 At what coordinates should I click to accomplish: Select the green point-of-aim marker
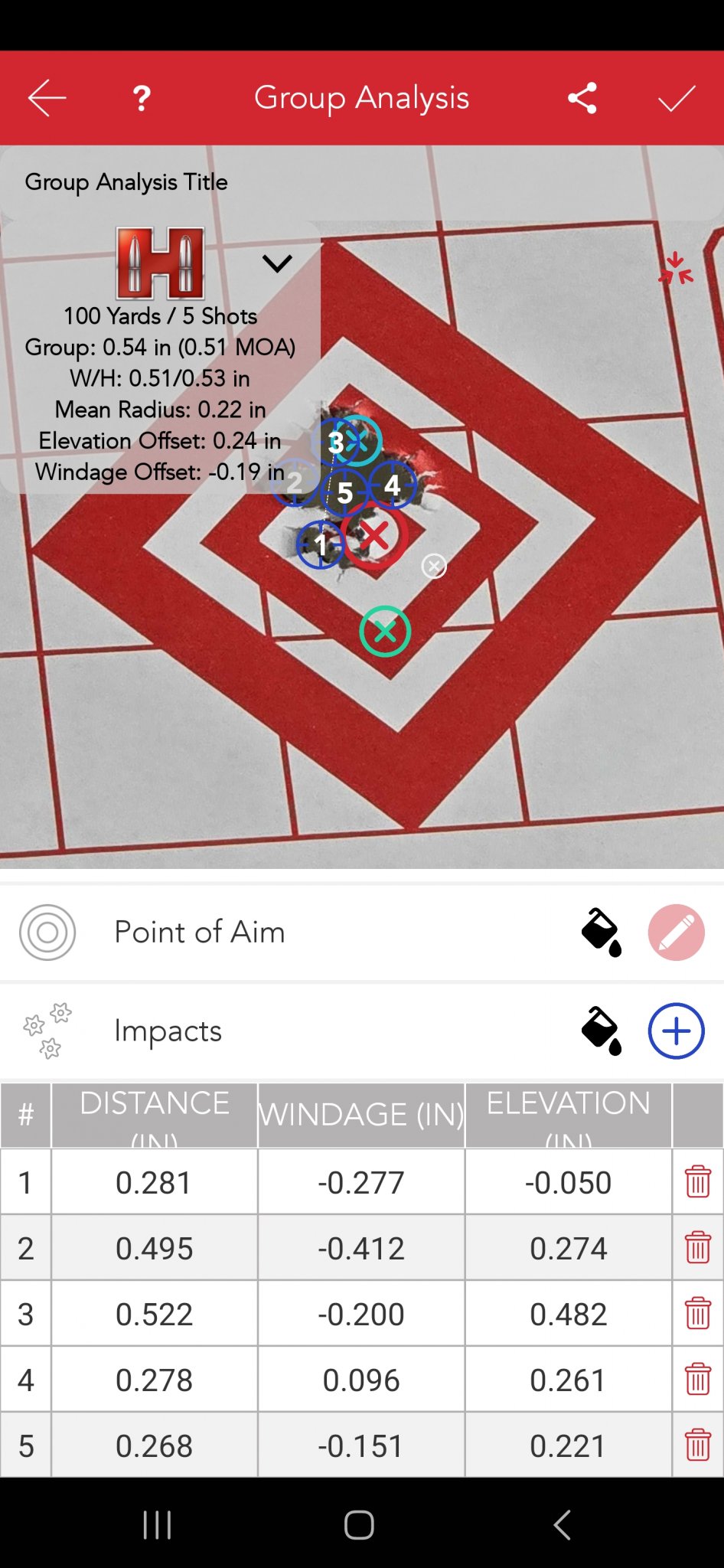(385, 632)
